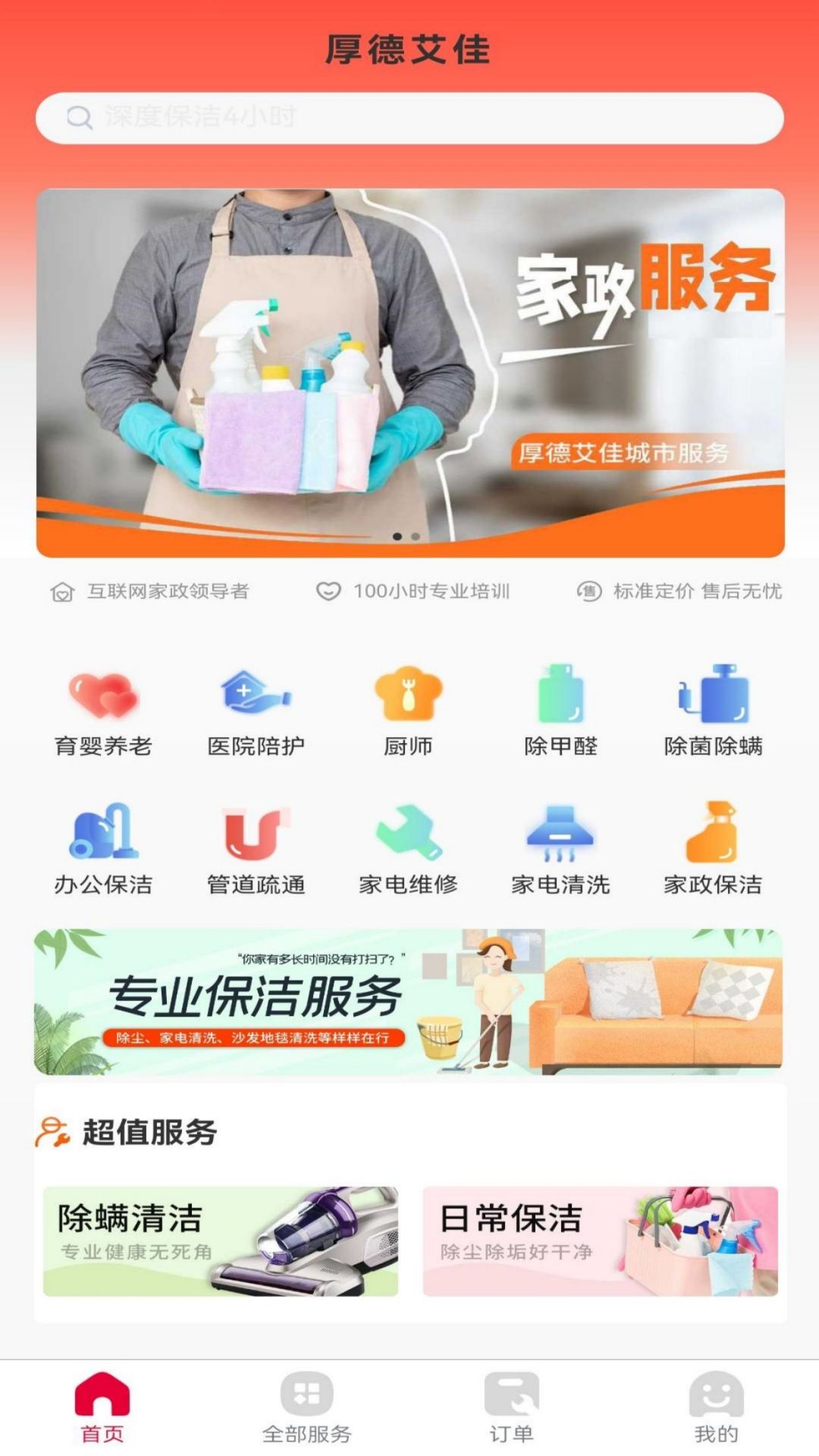This screenshot has height=1456, width=819.
Task: Open the 除螨清洁 offer card
Action: (x=221, y=1241)
